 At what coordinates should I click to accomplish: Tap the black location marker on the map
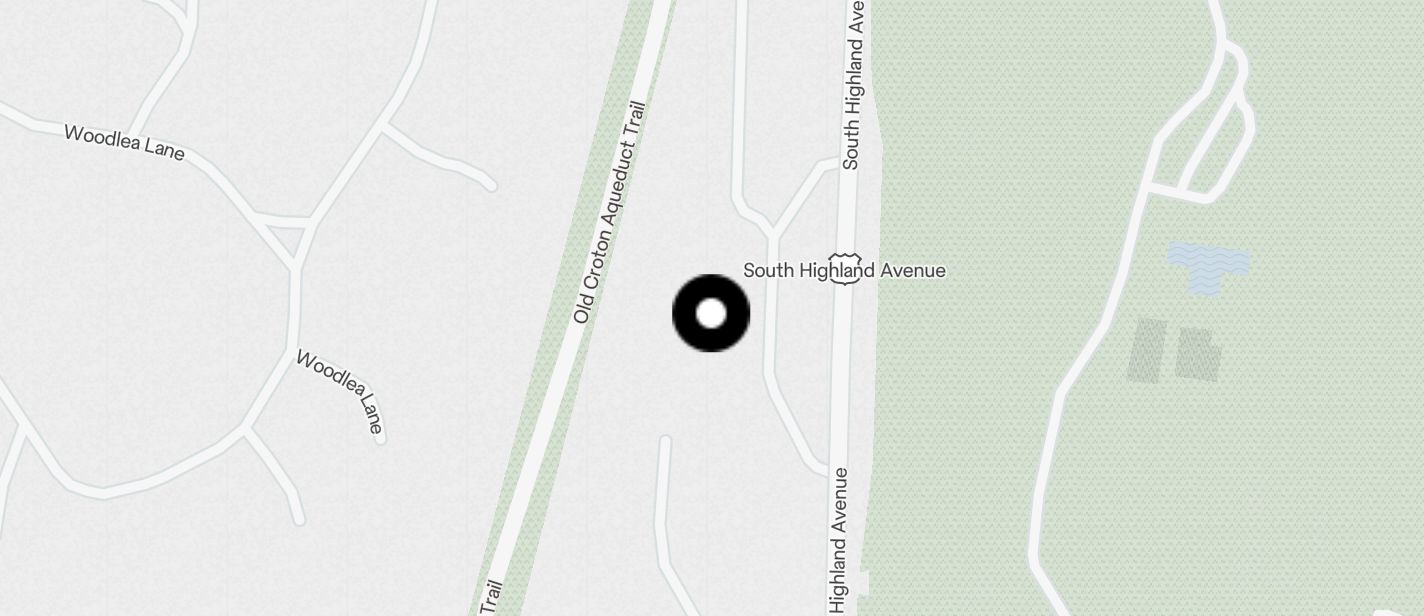point(710,313)
